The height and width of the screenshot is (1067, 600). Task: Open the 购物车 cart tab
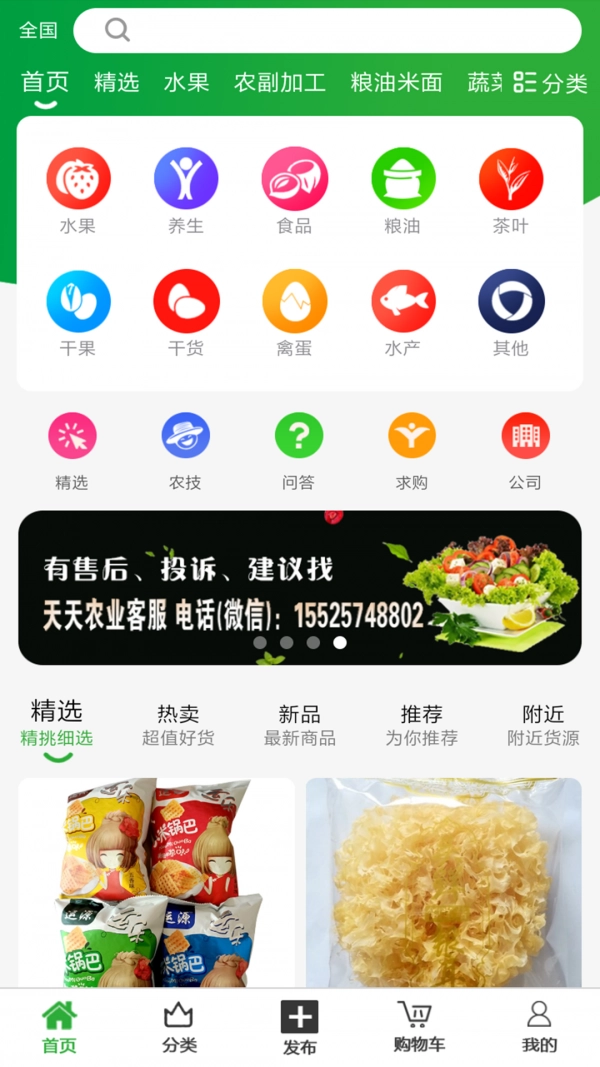(419, 1028)
